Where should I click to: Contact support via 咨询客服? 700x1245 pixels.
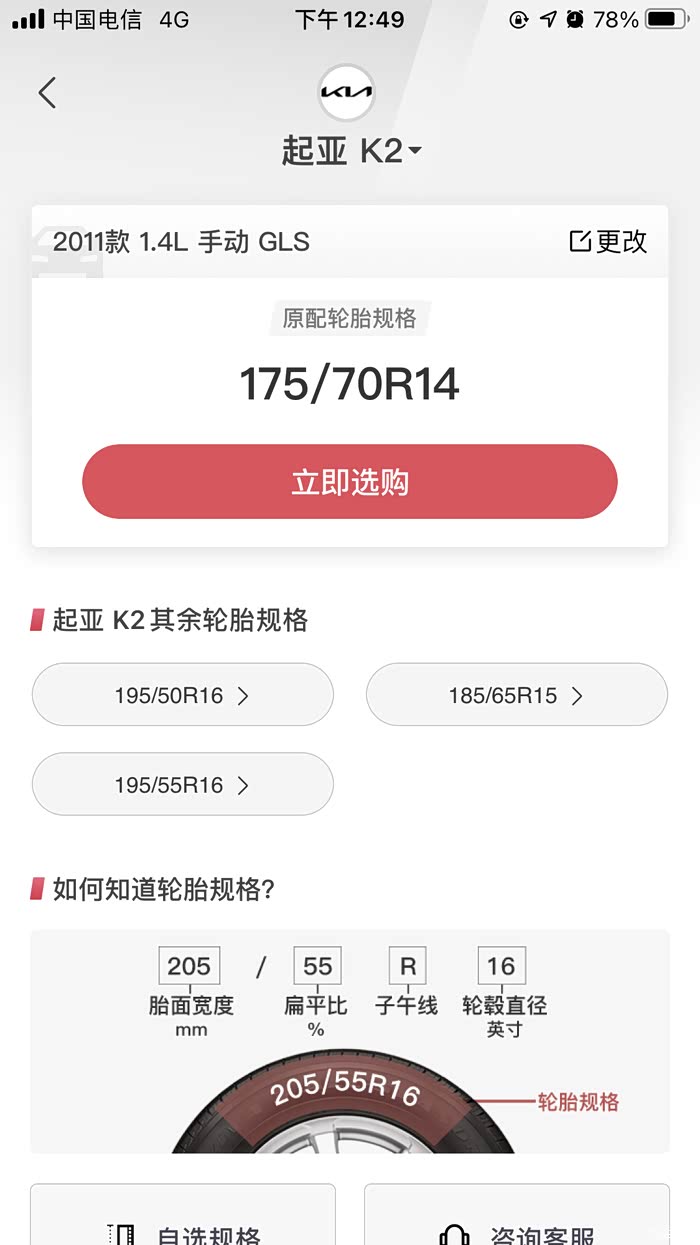(516, 1228)
